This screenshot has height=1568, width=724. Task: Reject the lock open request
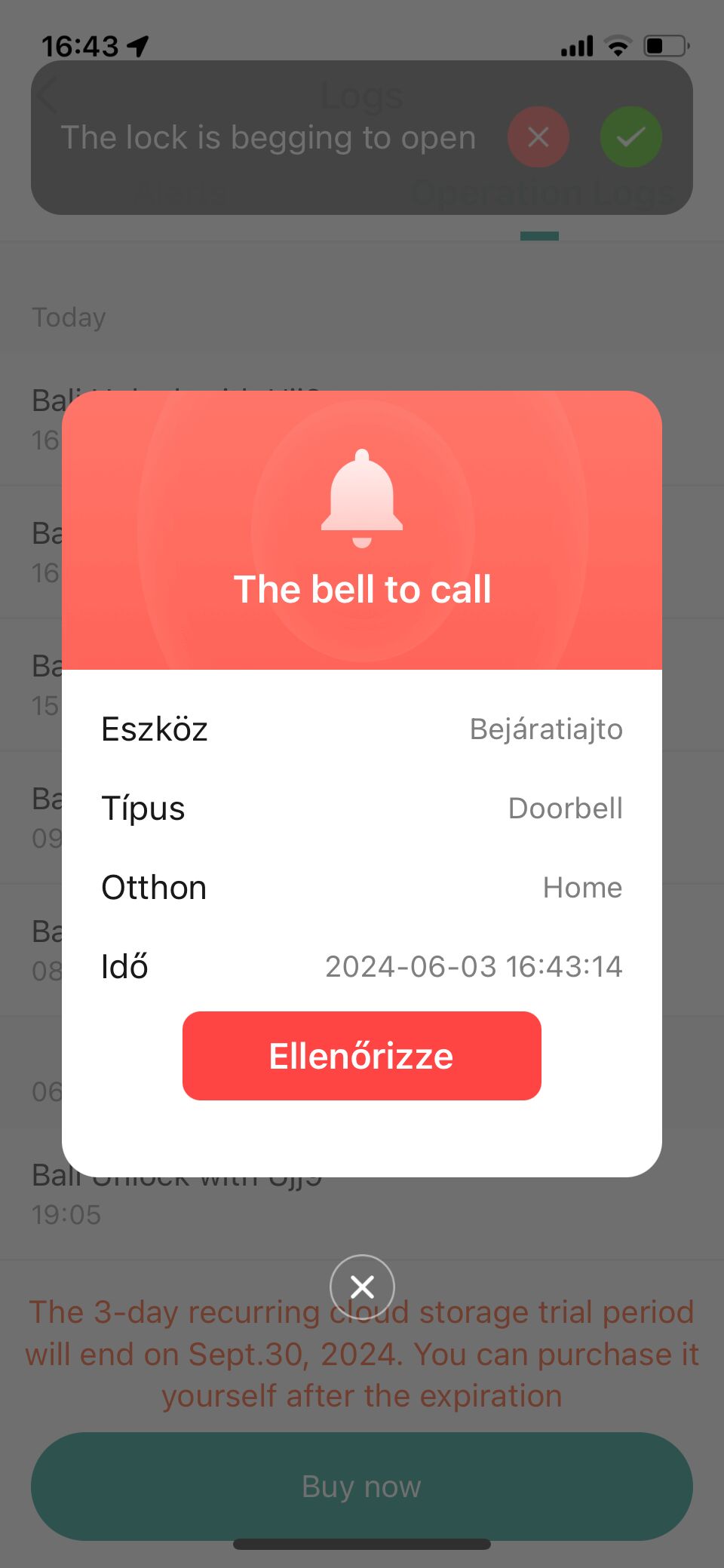point(538,137)
